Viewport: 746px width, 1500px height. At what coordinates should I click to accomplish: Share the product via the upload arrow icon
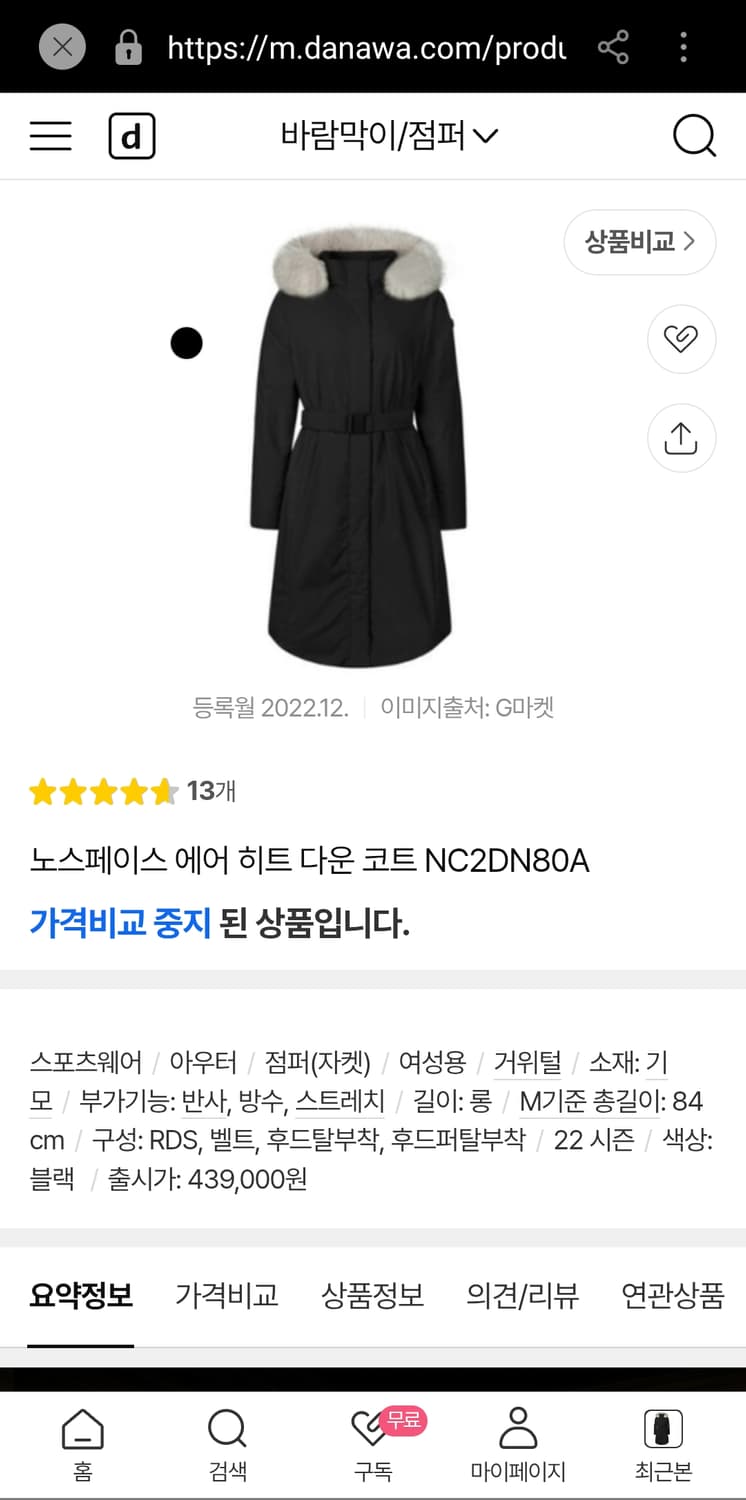click(681, 437)
